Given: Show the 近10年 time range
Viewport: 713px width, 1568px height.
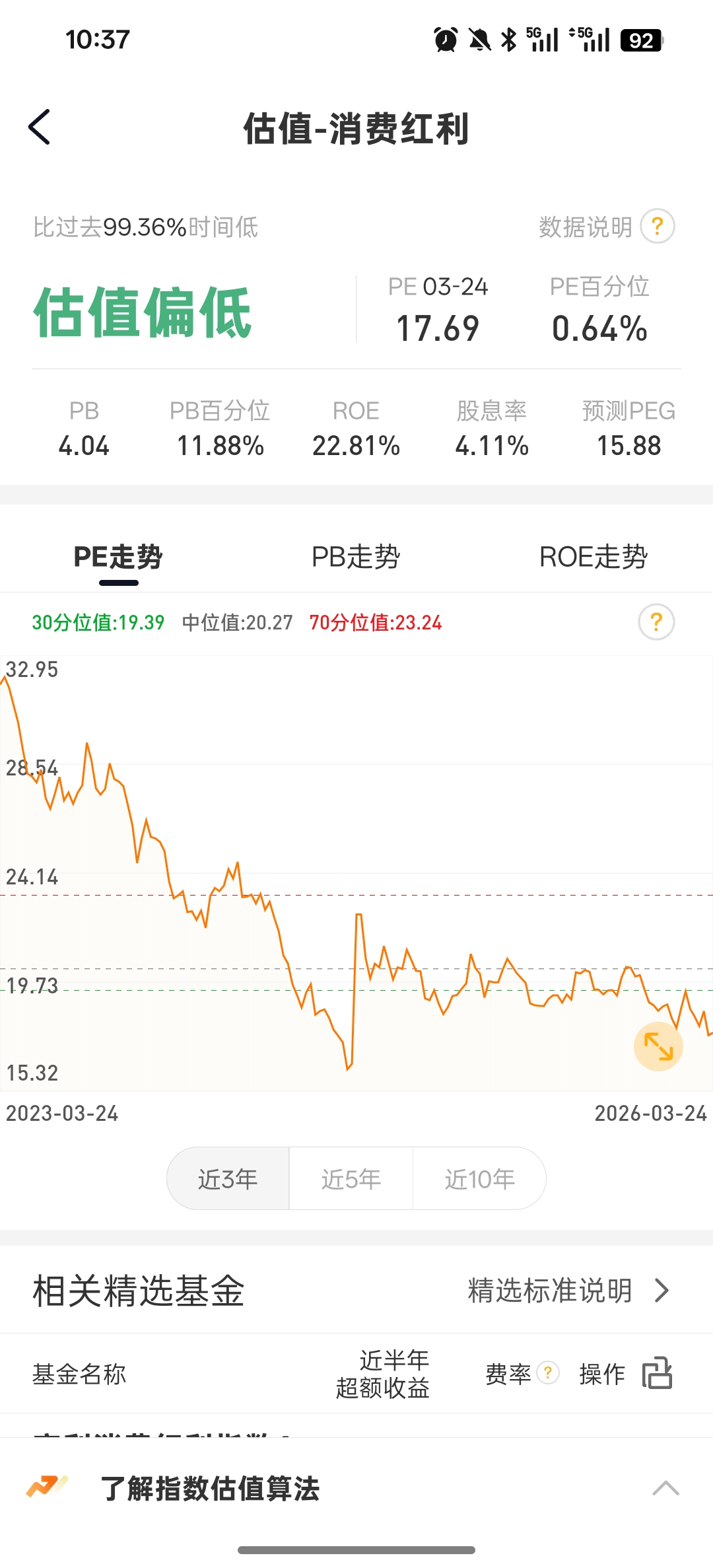Looking at the screenshot, I should pyautogui.click(x=479, y=1179).
